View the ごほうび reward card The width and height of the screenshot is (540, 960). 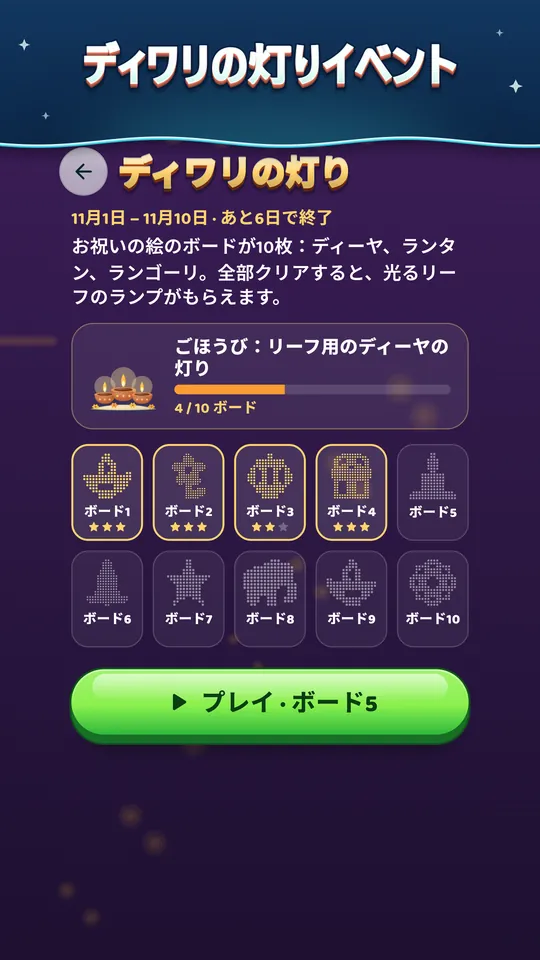(270, 376)
